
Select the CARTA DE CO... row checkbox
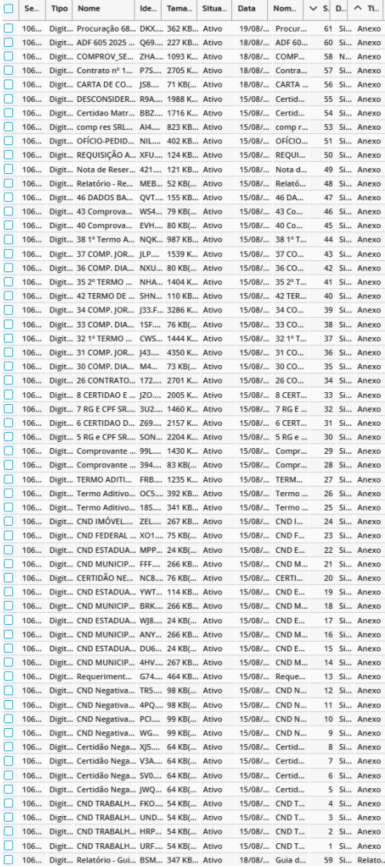coord(8,85)
